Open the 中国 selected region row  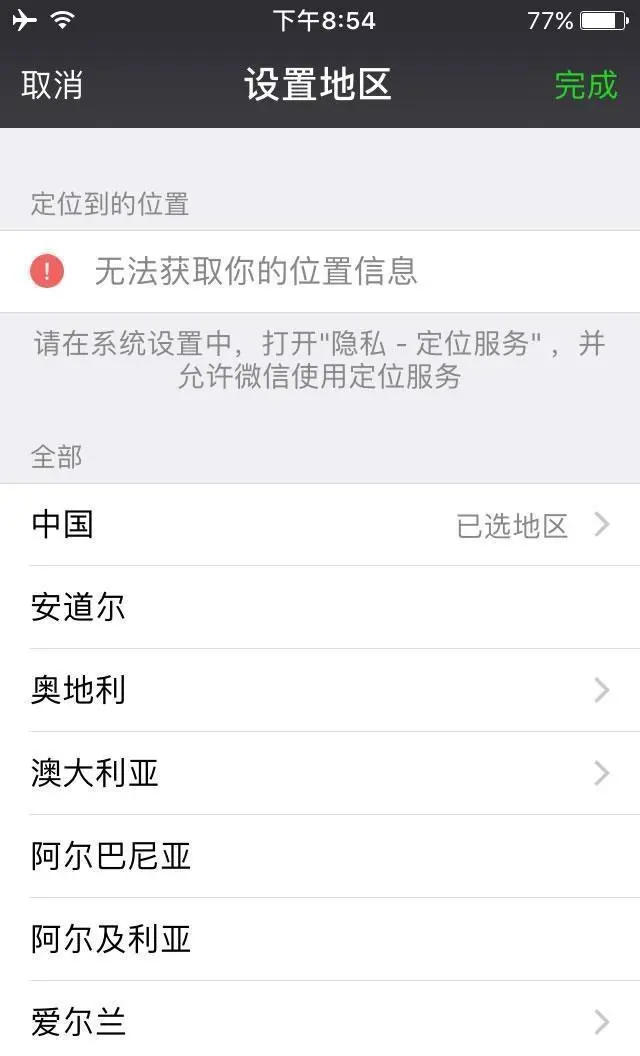320,525
